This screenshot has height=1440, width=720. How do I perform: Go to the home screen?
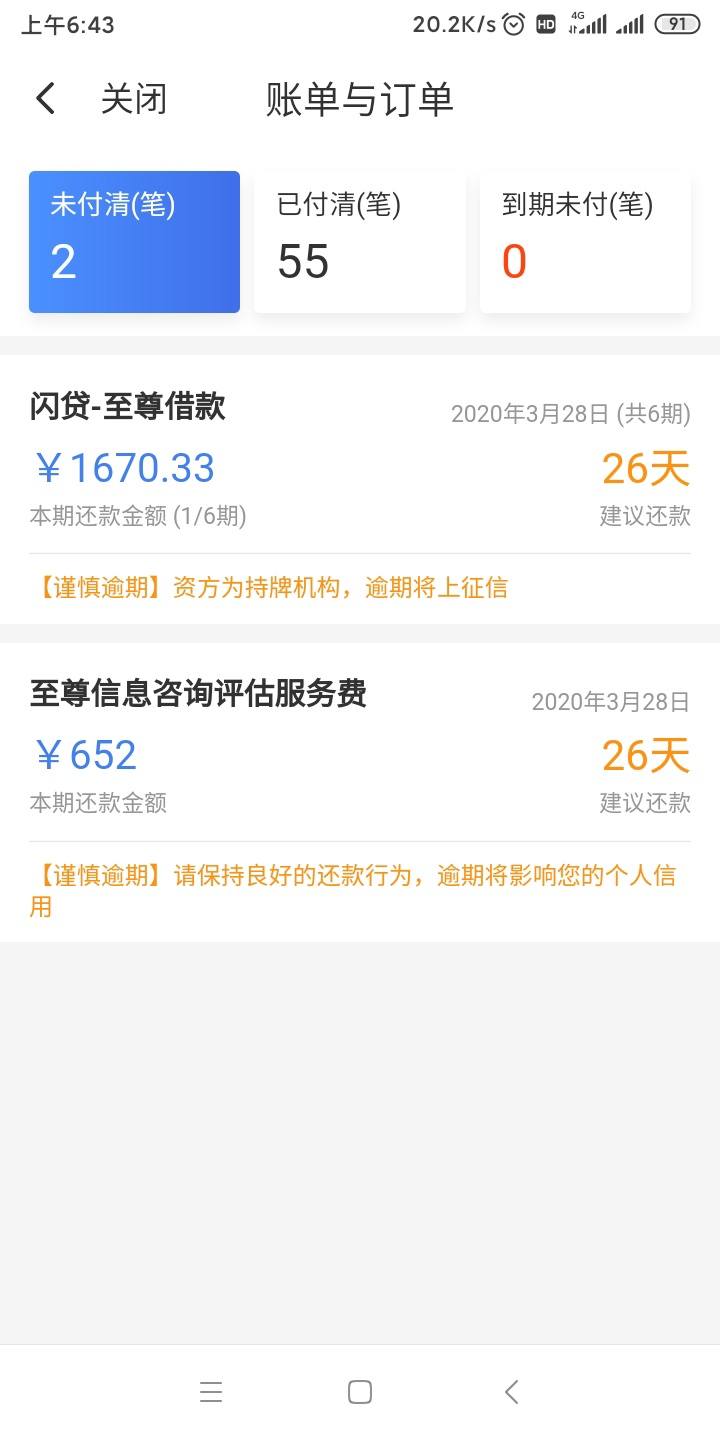360,1392
